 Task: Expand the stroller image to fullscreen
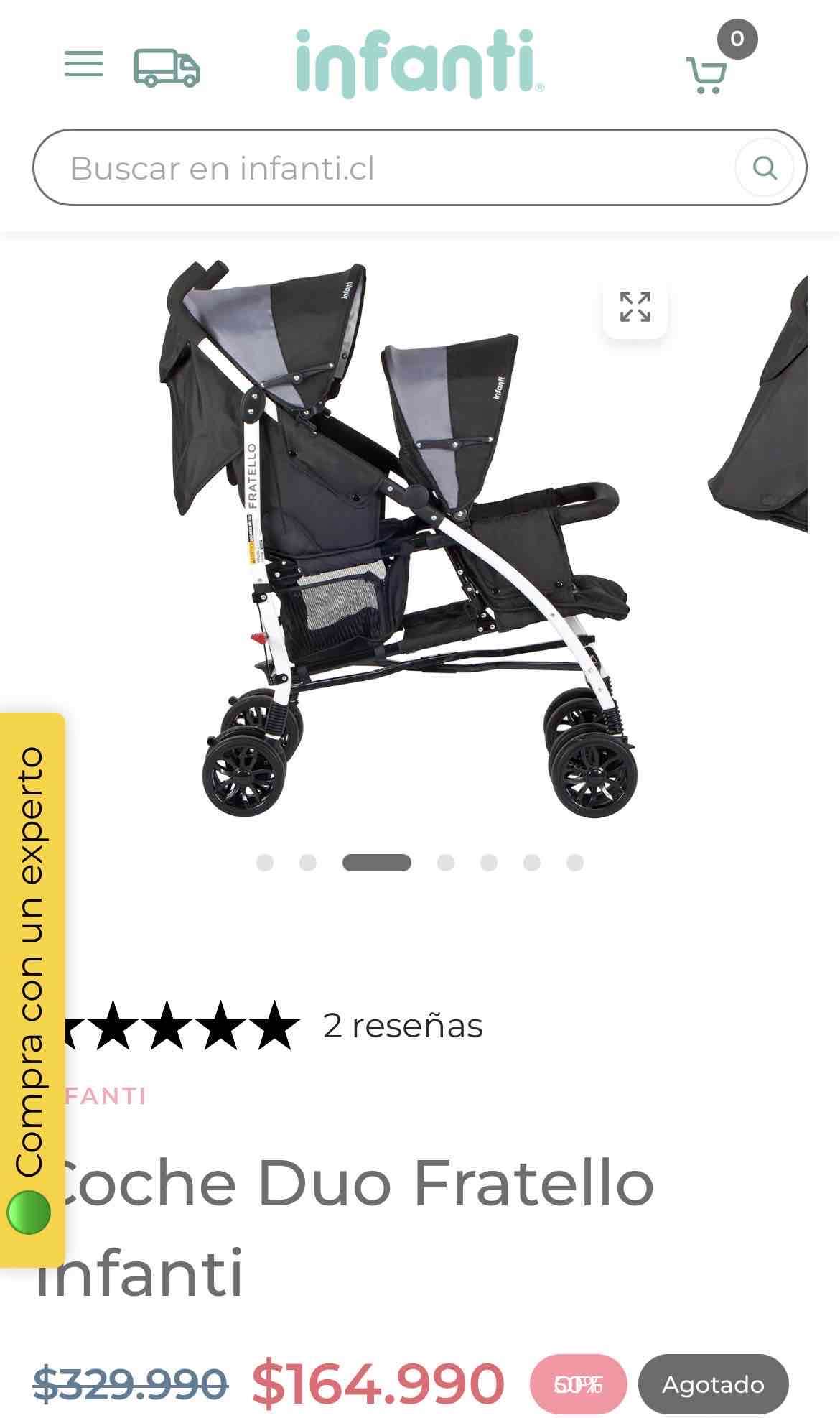coord(635,307)
